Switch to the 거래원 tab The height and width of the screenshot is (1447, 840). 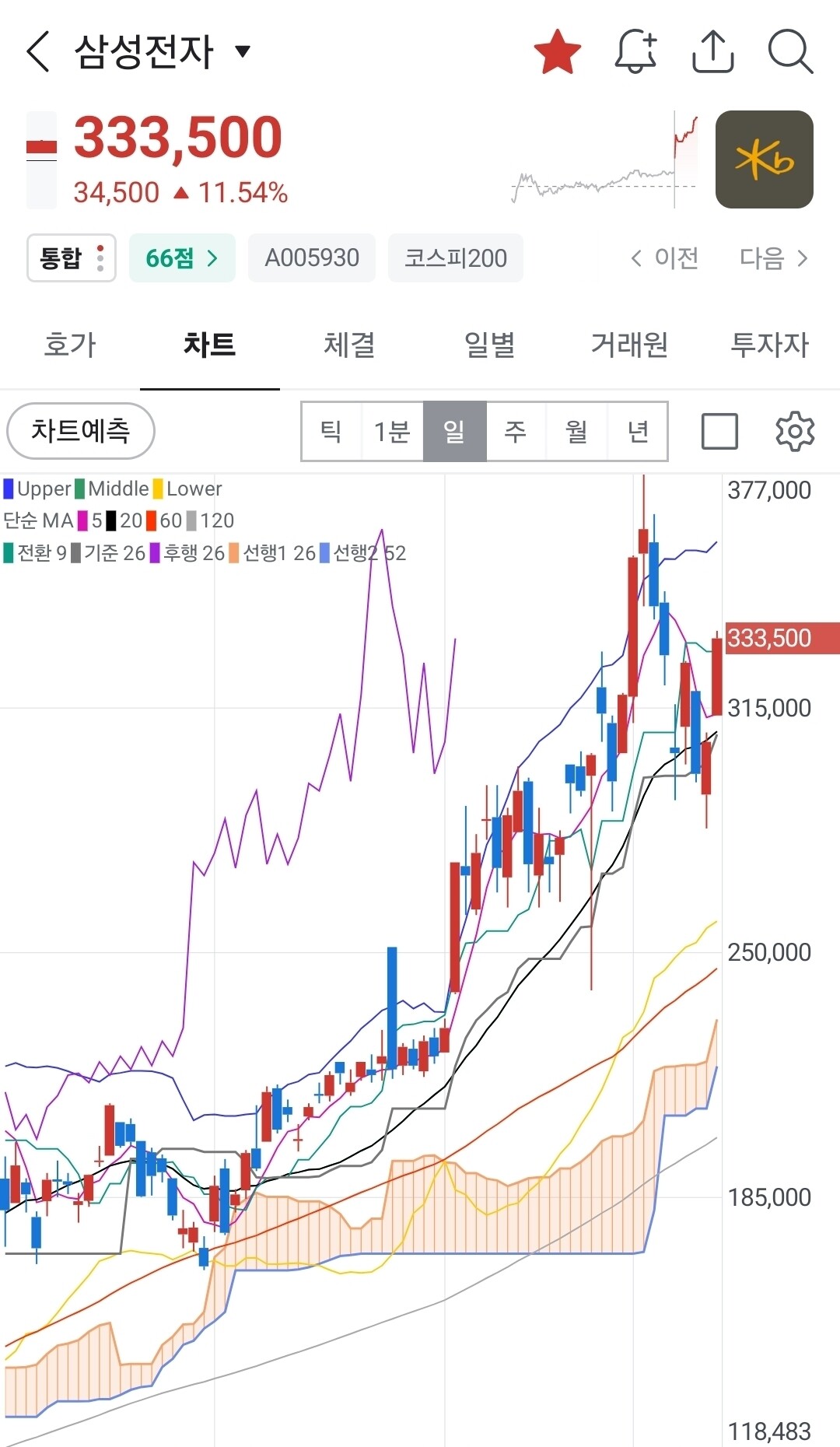(x=630, y=344)
